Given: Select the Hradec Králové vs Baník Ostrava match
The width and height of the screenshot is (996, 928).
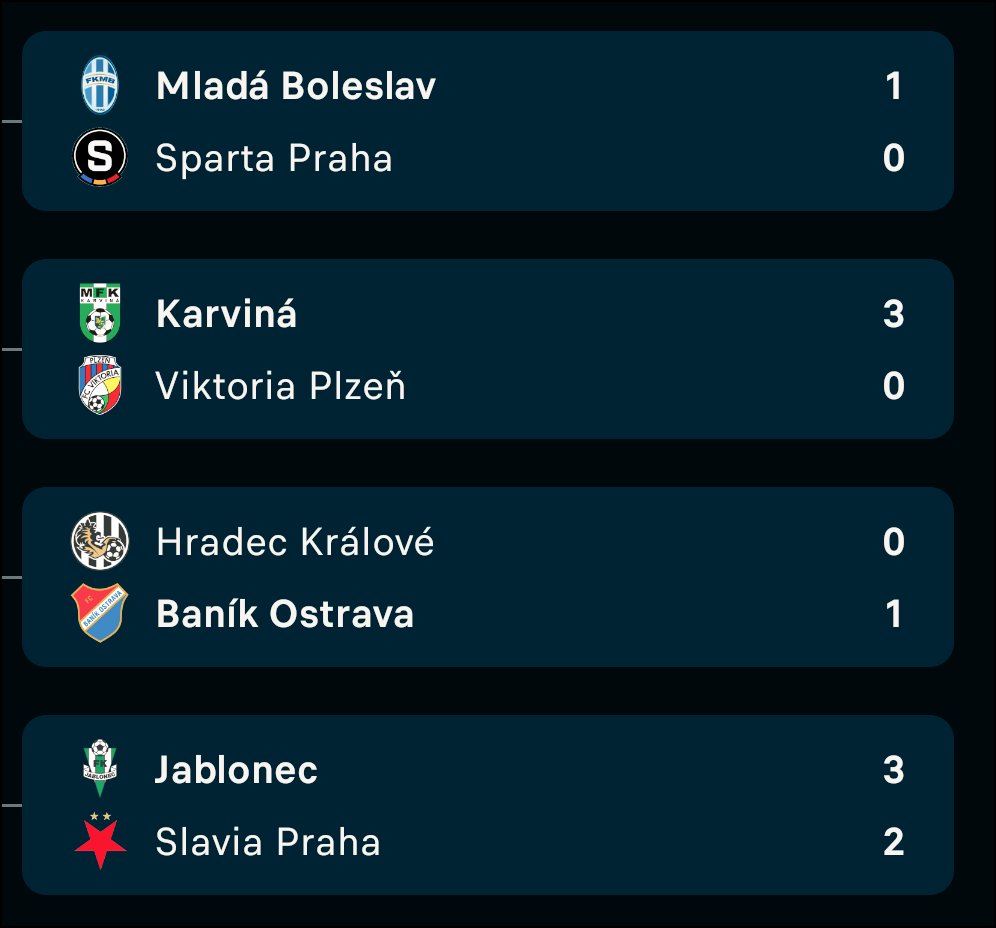Looking at the screenshot, I should (488, 577).
